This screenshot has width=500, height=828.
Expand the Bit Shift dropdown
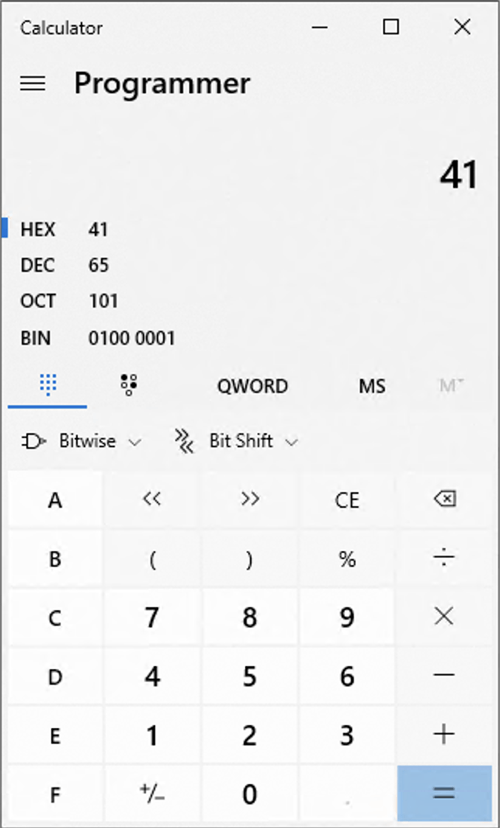pos(237,441)
